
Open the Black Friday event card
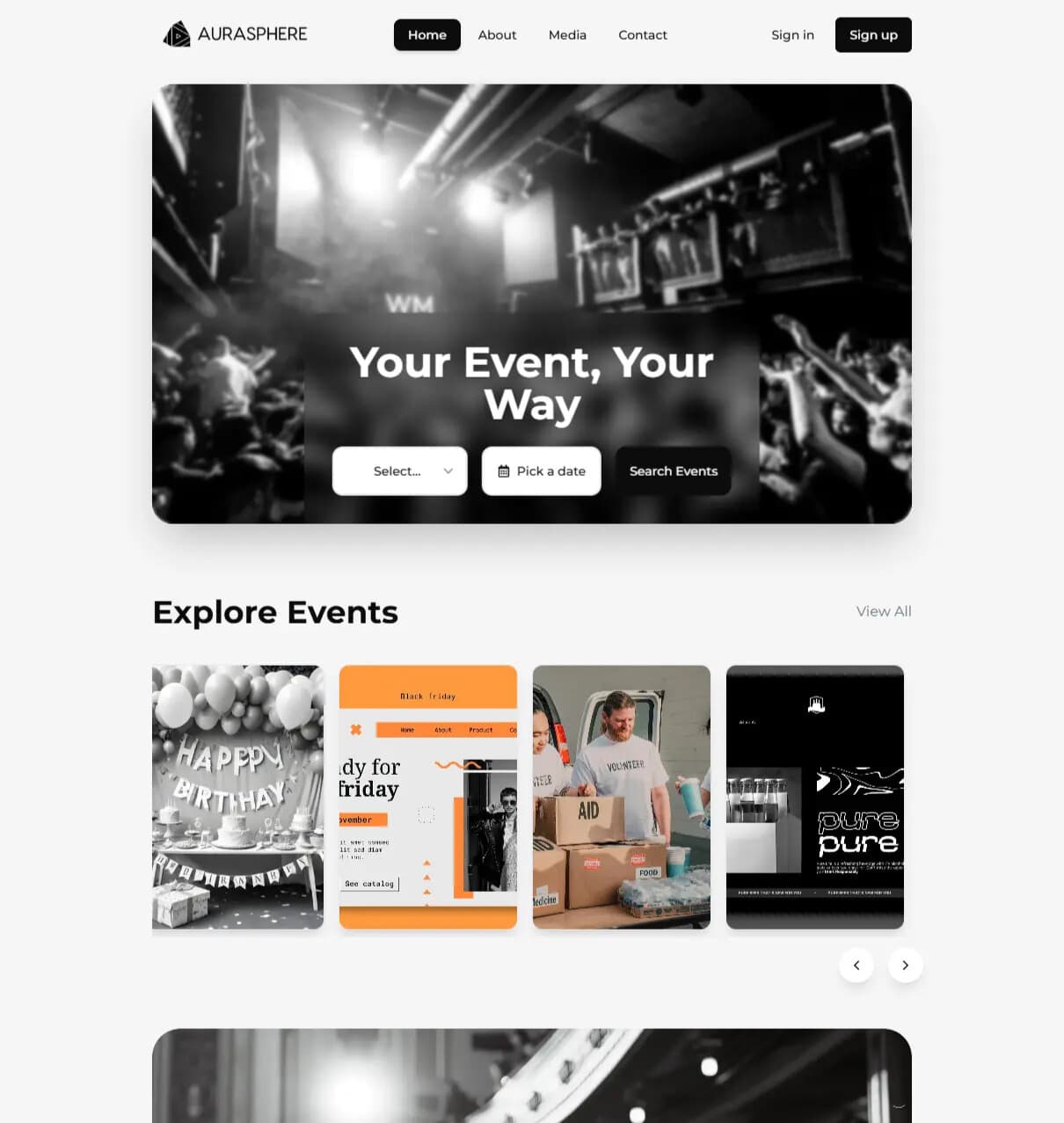427,797
